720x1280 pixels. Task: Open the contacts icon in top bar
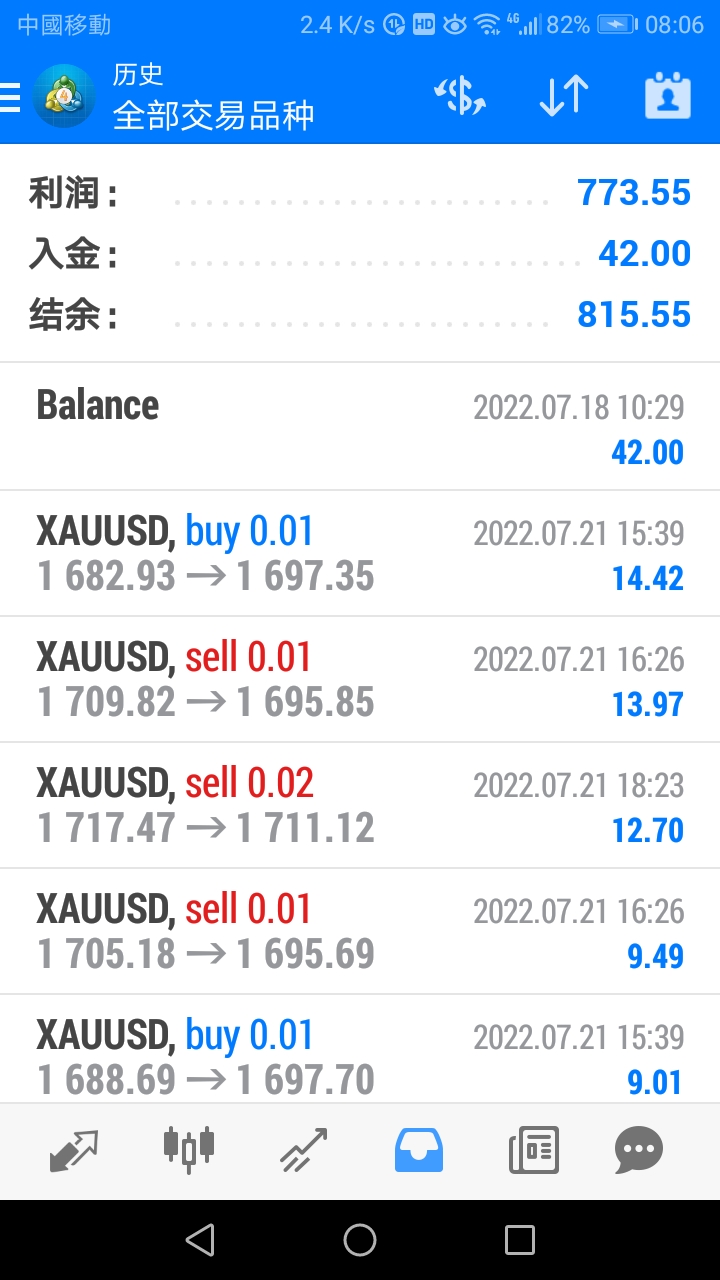[x=666, y=96]
